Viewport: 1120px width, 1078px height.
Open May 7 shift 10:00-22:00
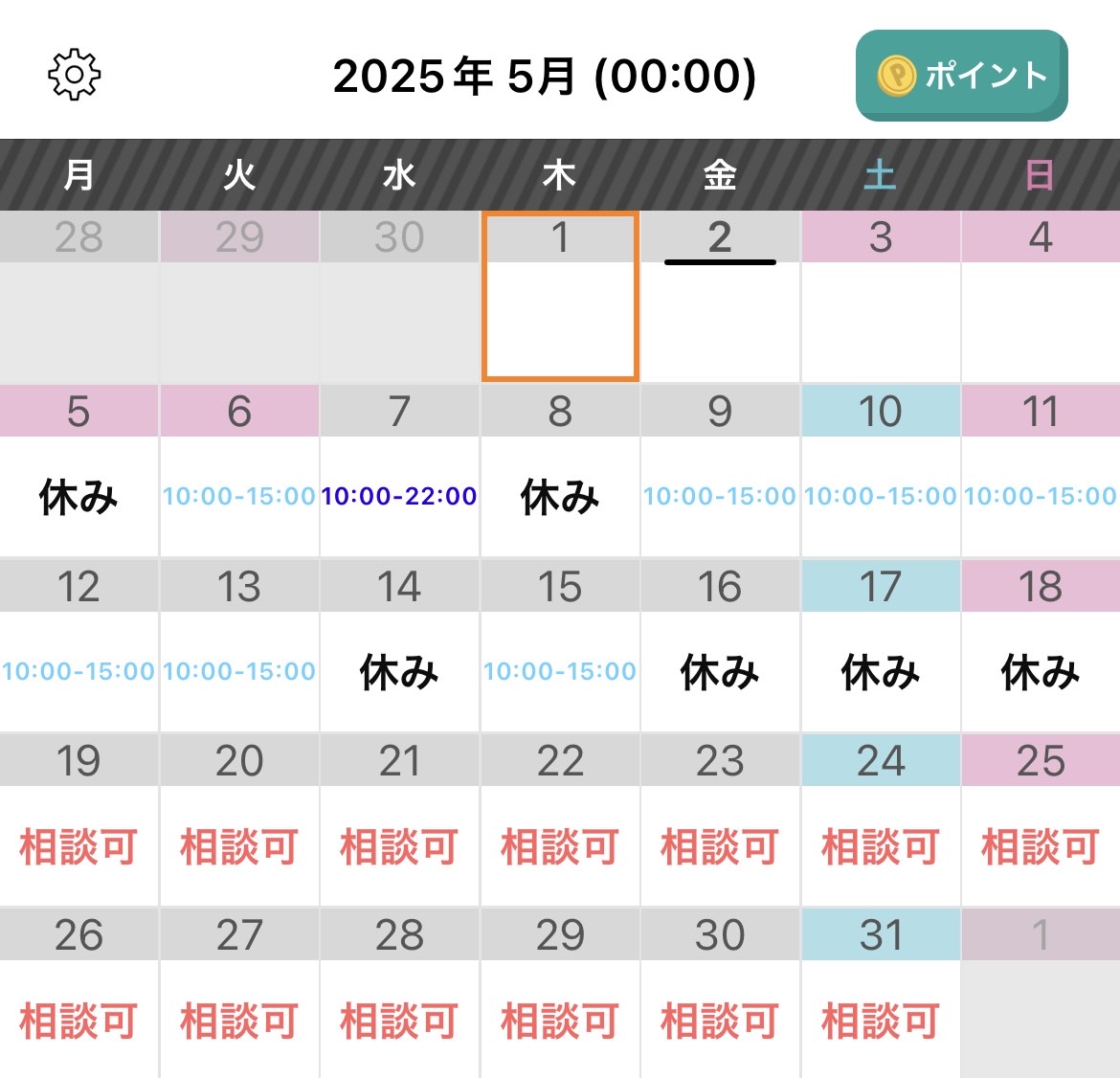point(399,495)
